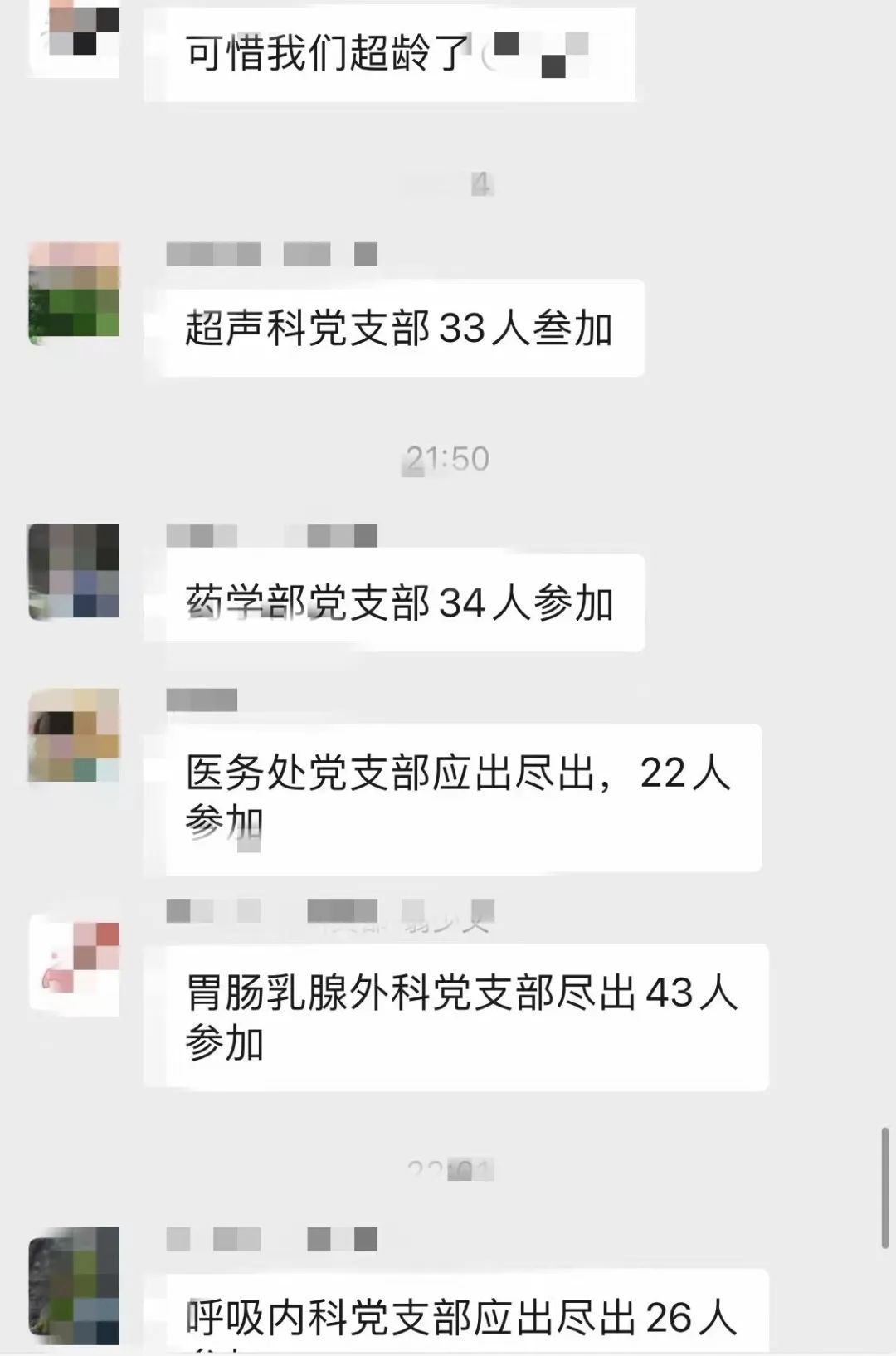Open profile picture beside the 呼吸内科党支部 message
896x1356 pixels.
pyautogui.click(x=75, y=1286)
